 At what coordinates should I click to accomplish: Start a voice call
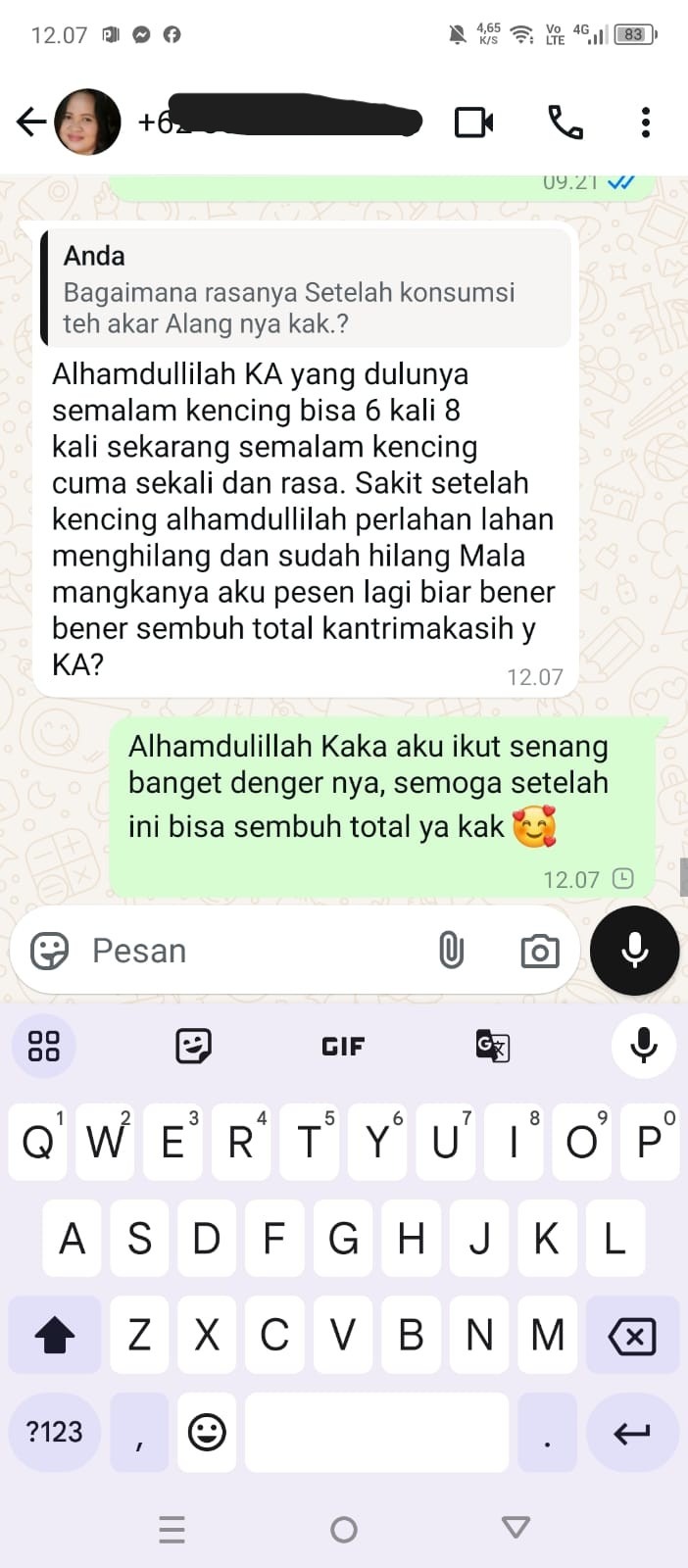[x=565, y=122]
